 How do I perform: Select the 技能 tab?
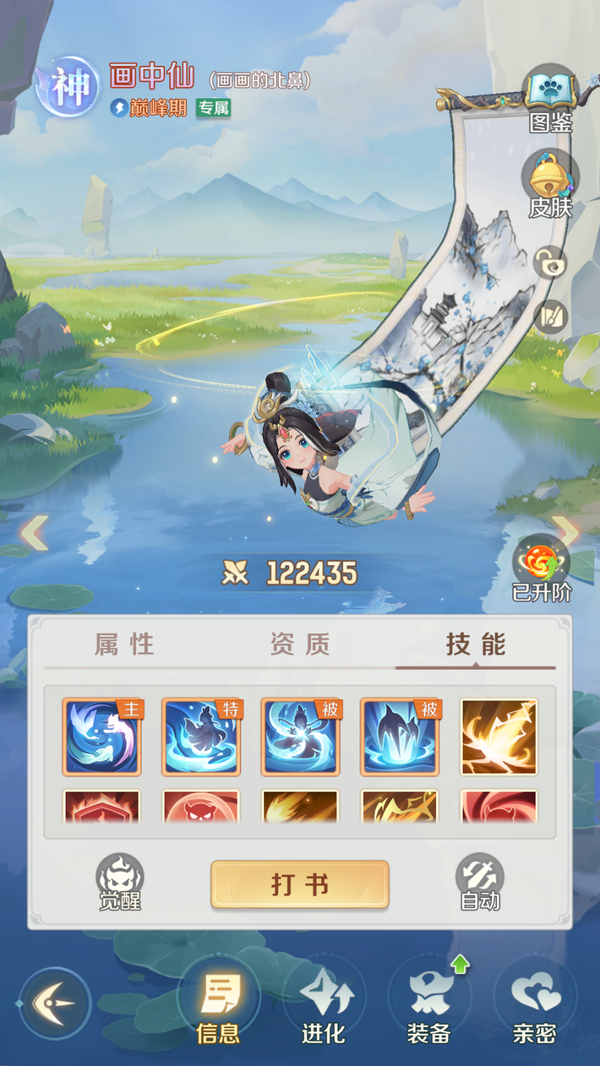click(475, 645)
